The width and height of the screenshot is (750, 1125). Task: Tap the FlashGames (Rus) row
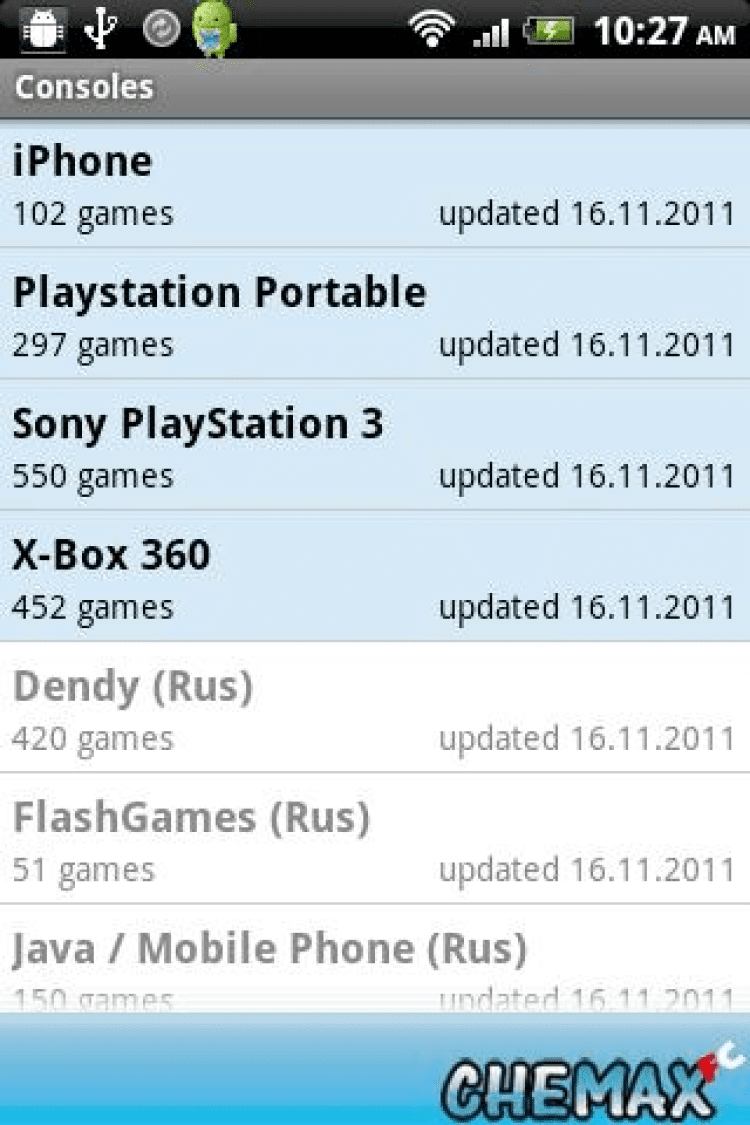[375, 839]
